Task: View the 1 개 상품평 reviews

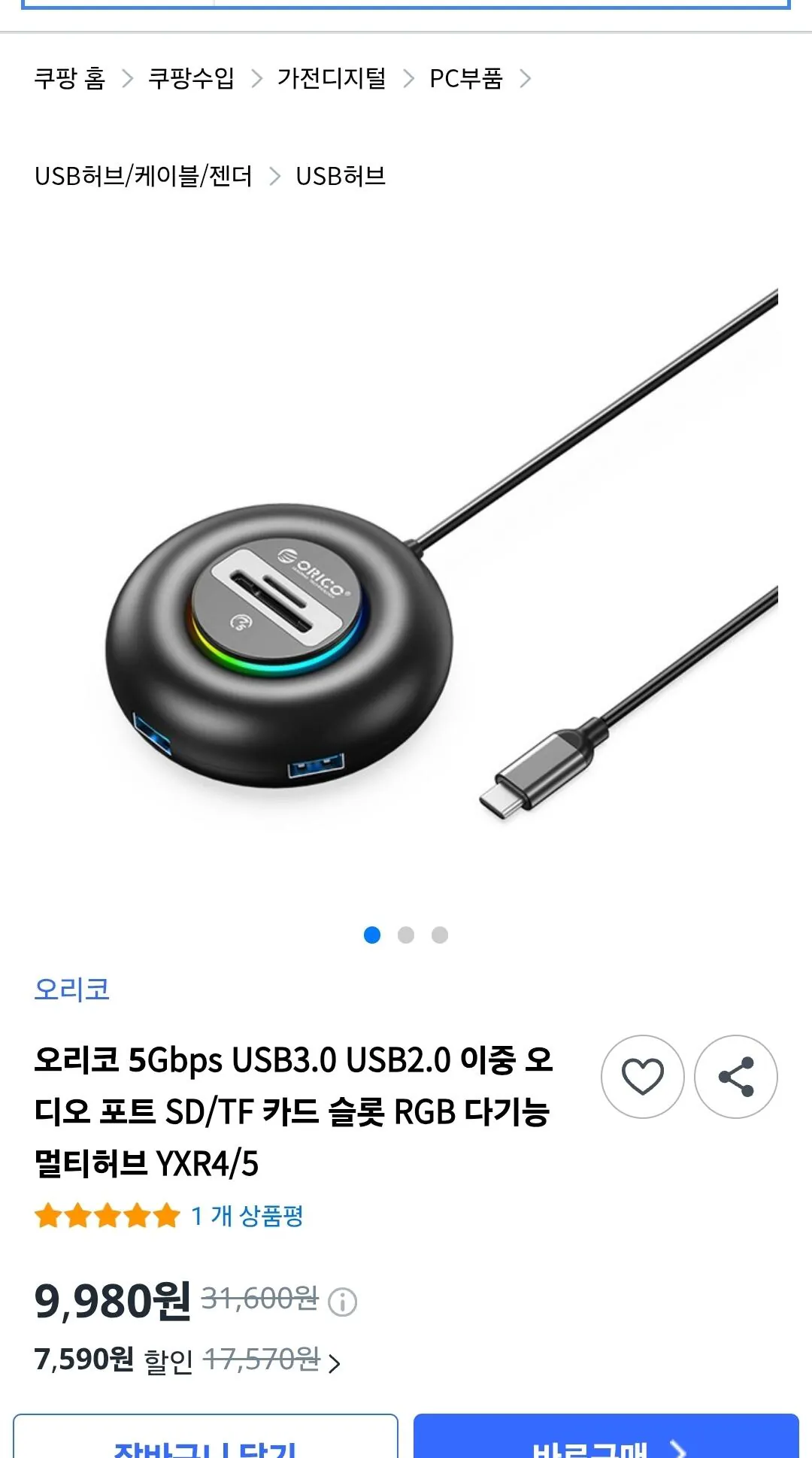Action: click(247, 1215)
